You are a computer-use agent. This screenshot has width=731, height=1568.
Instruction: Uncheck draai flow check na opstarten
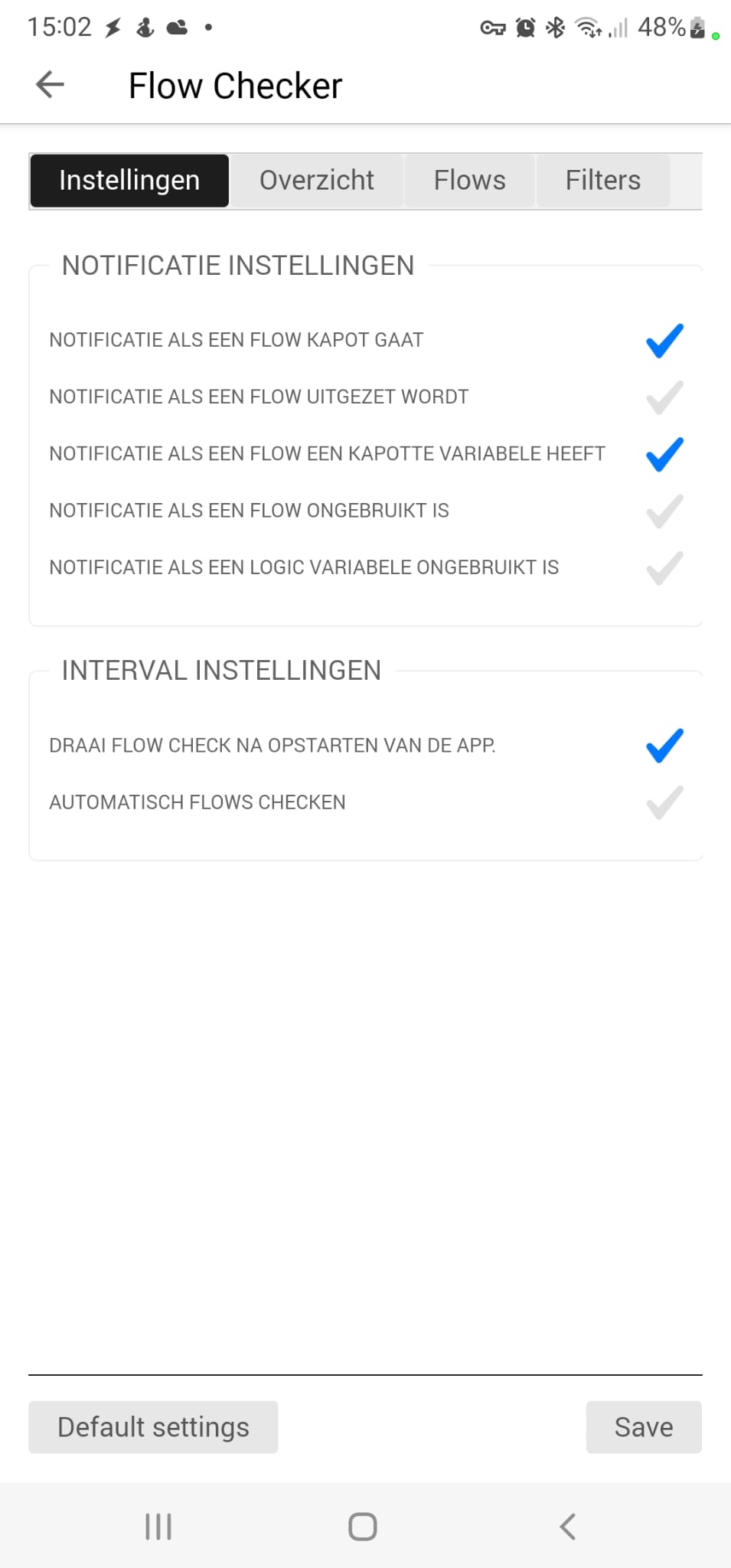(664, 746)
